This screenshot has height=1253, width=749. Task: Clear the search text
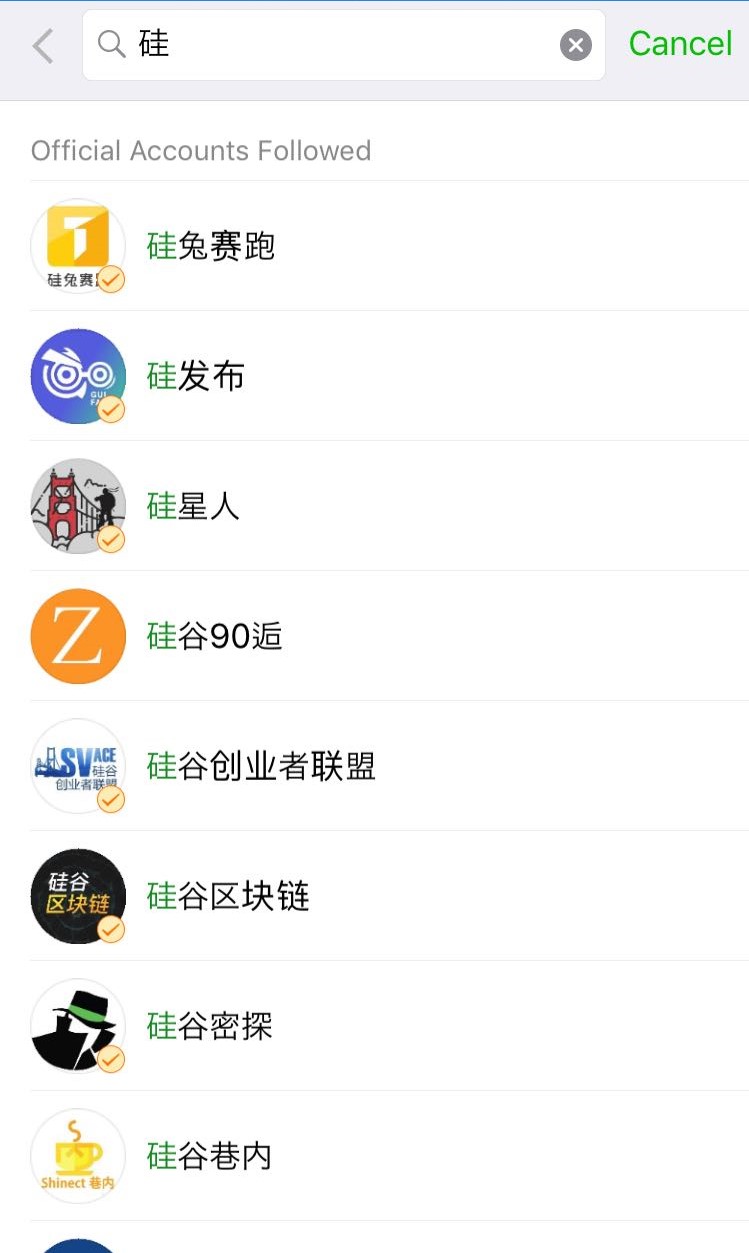pos(575,45)
